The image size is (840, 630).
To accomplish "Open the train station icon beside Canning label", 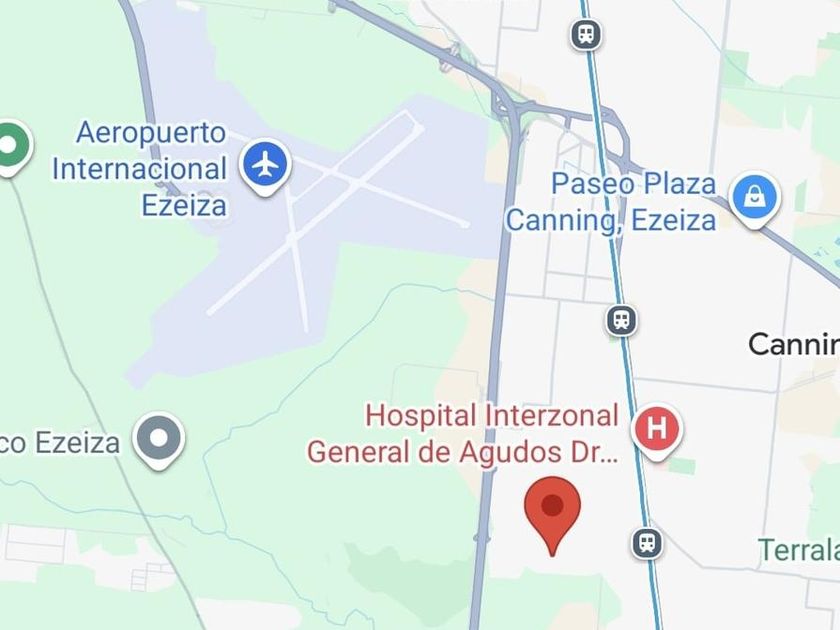I will click(621, 320).
